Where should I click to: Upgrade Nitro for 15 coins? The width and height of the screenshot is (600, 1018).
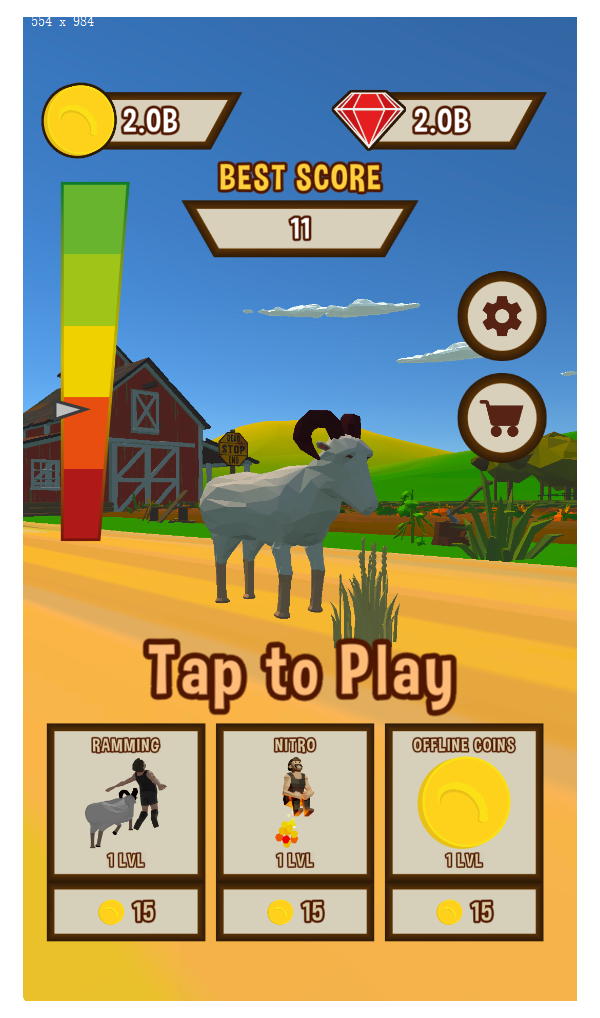(x=295, y=911)
